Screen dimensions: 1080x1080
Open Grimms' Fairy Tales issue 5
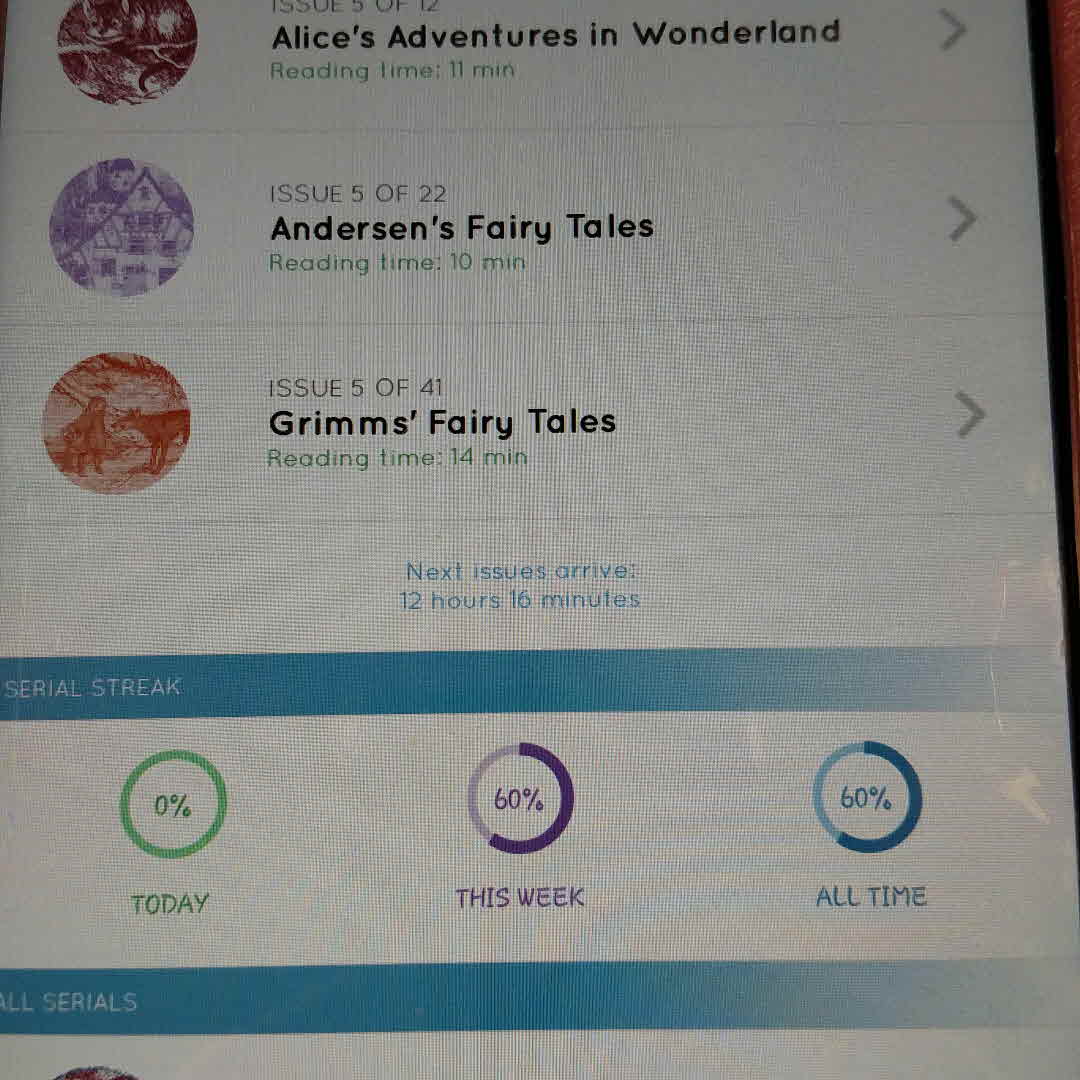click(443, 421)
